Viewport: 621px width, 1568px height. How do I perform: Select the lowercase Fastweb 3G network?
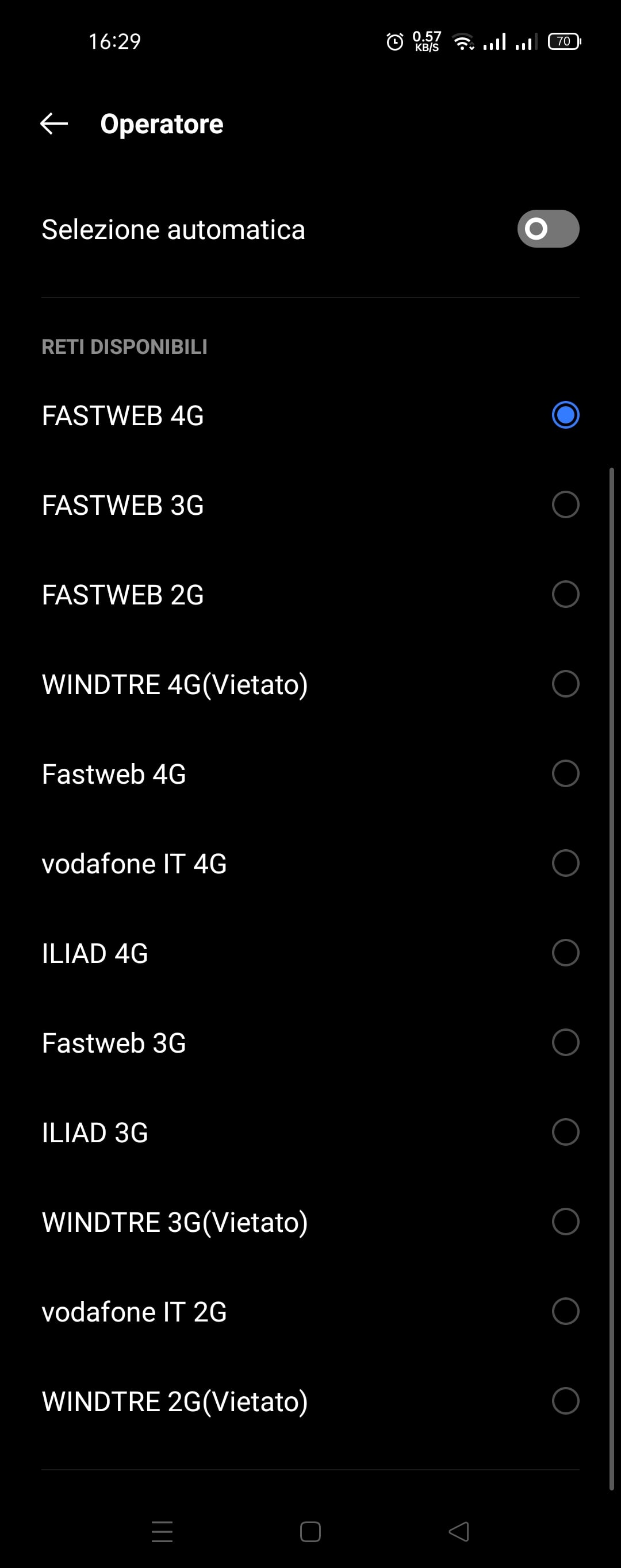pos(564,1042)
